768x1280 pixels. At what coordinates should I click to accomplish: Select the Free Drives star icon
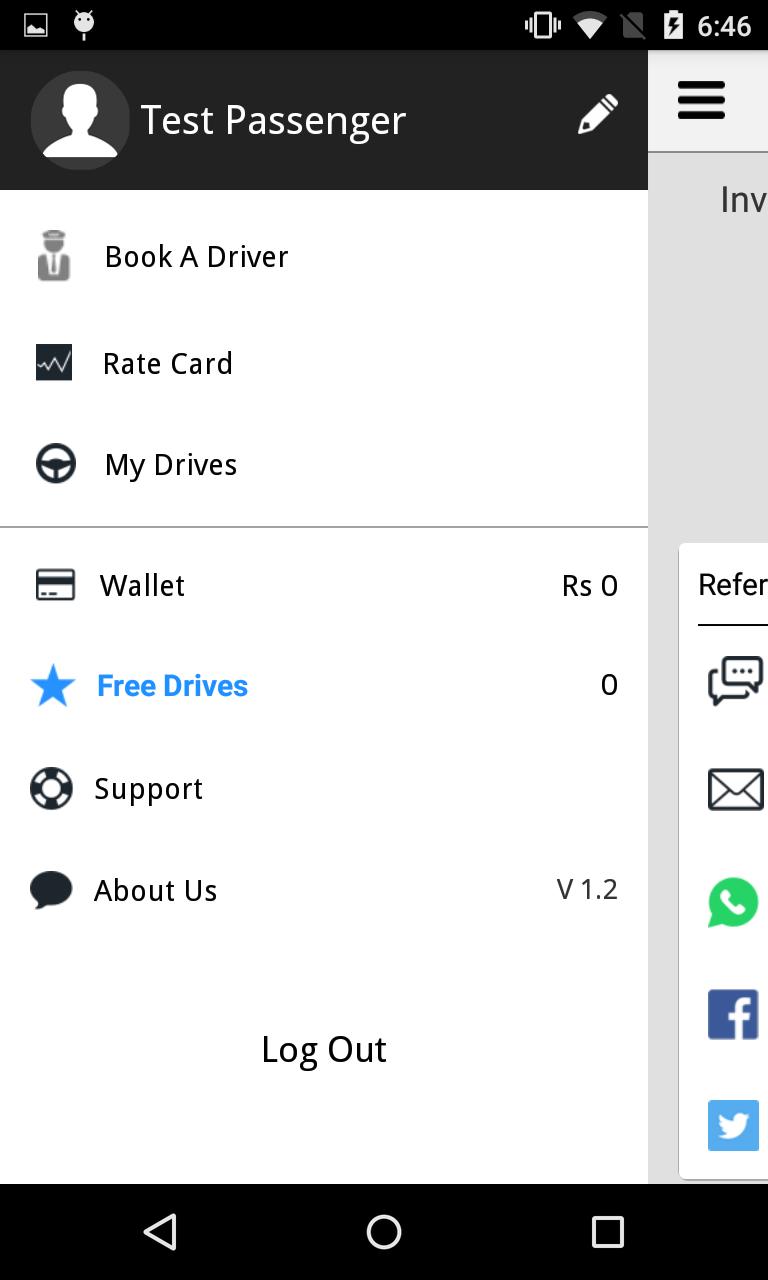(x=53, y=685)
